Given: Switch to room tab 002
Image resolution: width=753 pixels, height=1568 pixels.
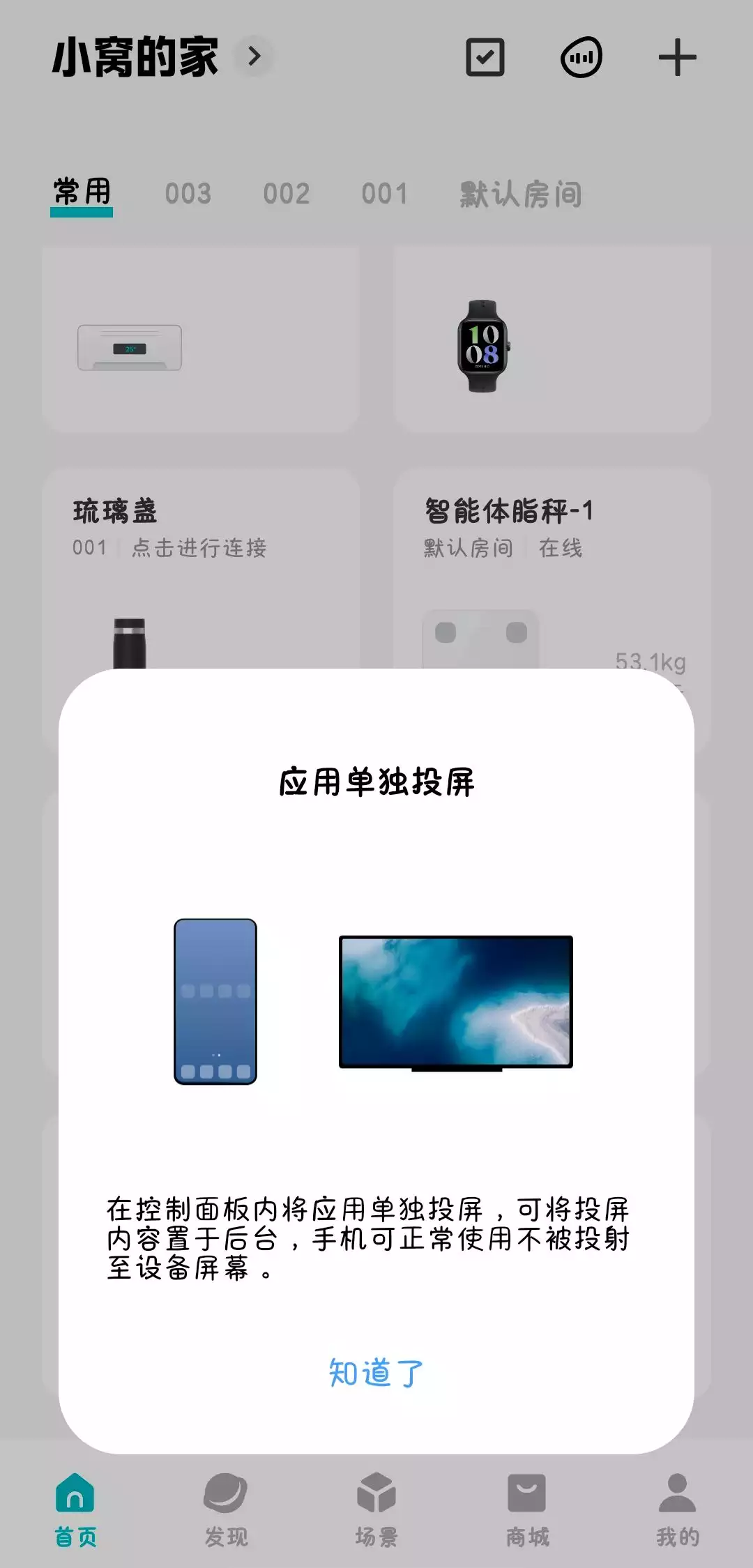Looking at the screenshot, I should [287, 194].
